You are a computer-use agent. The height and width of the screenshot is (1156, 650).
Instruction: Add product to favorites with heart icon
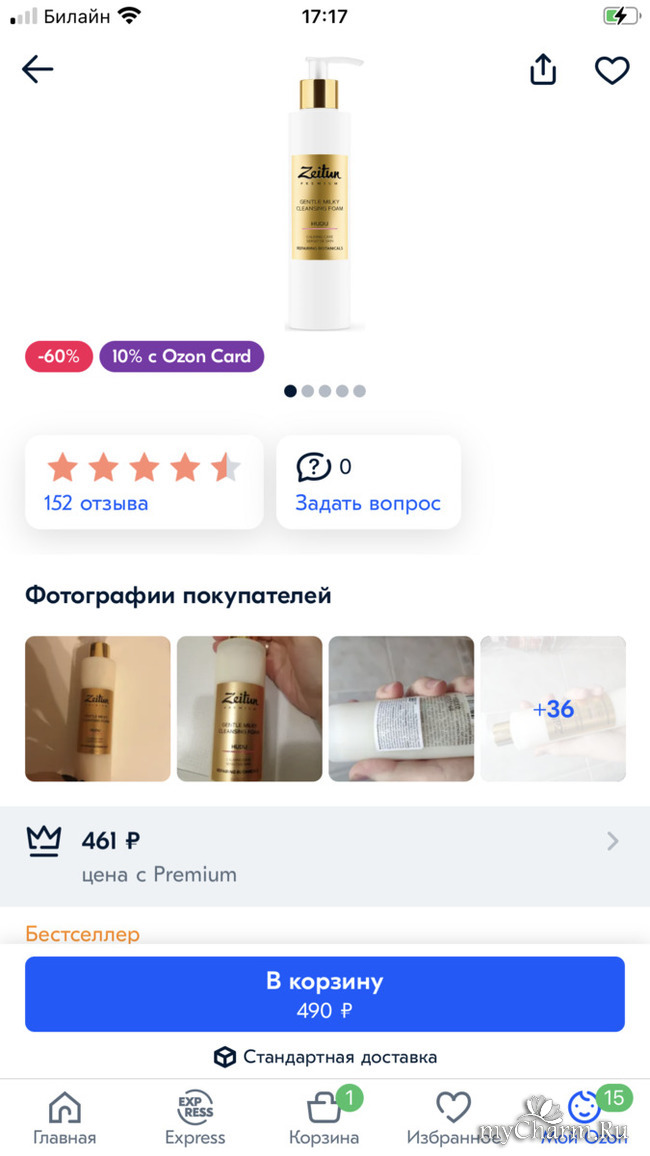tap(612, 69)
